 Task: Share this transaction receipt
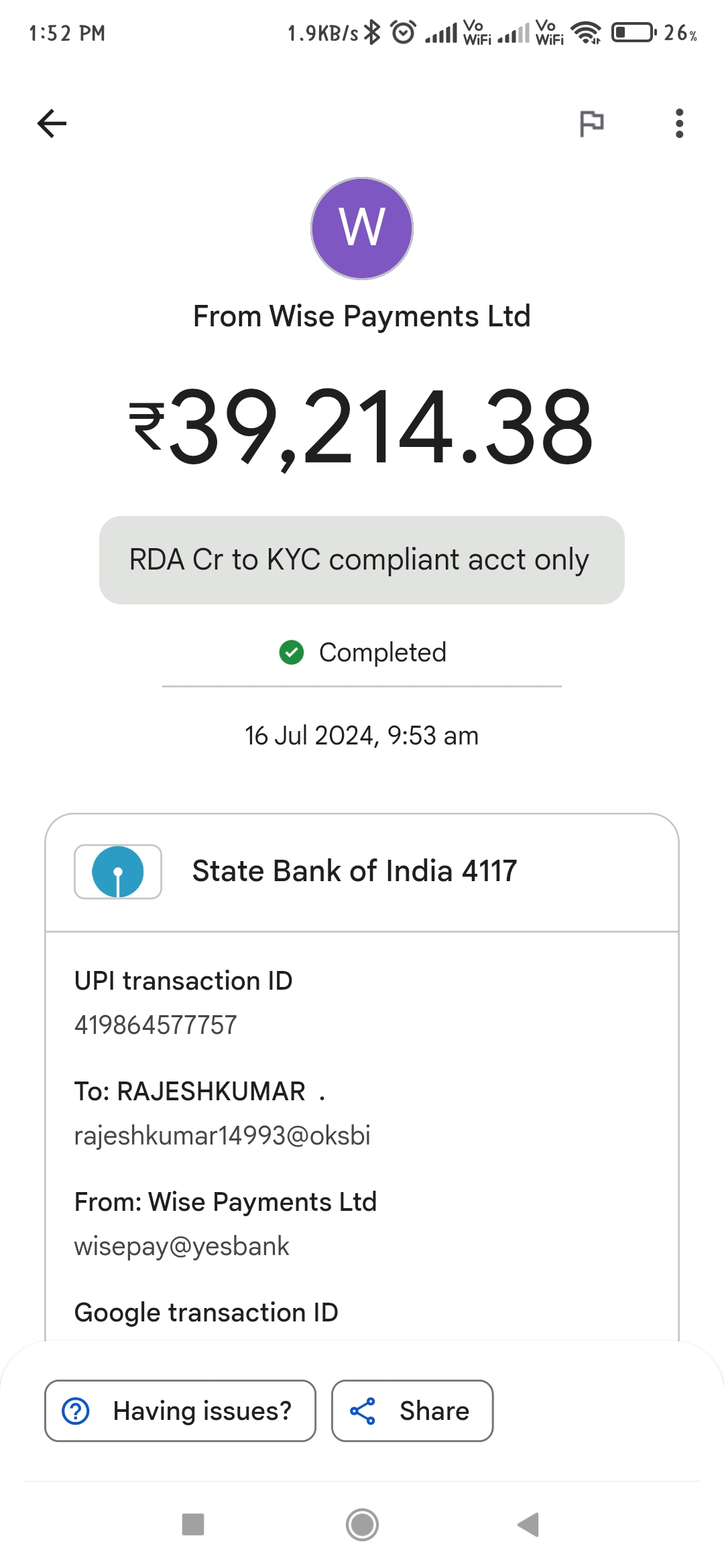tap(412, 1411)
